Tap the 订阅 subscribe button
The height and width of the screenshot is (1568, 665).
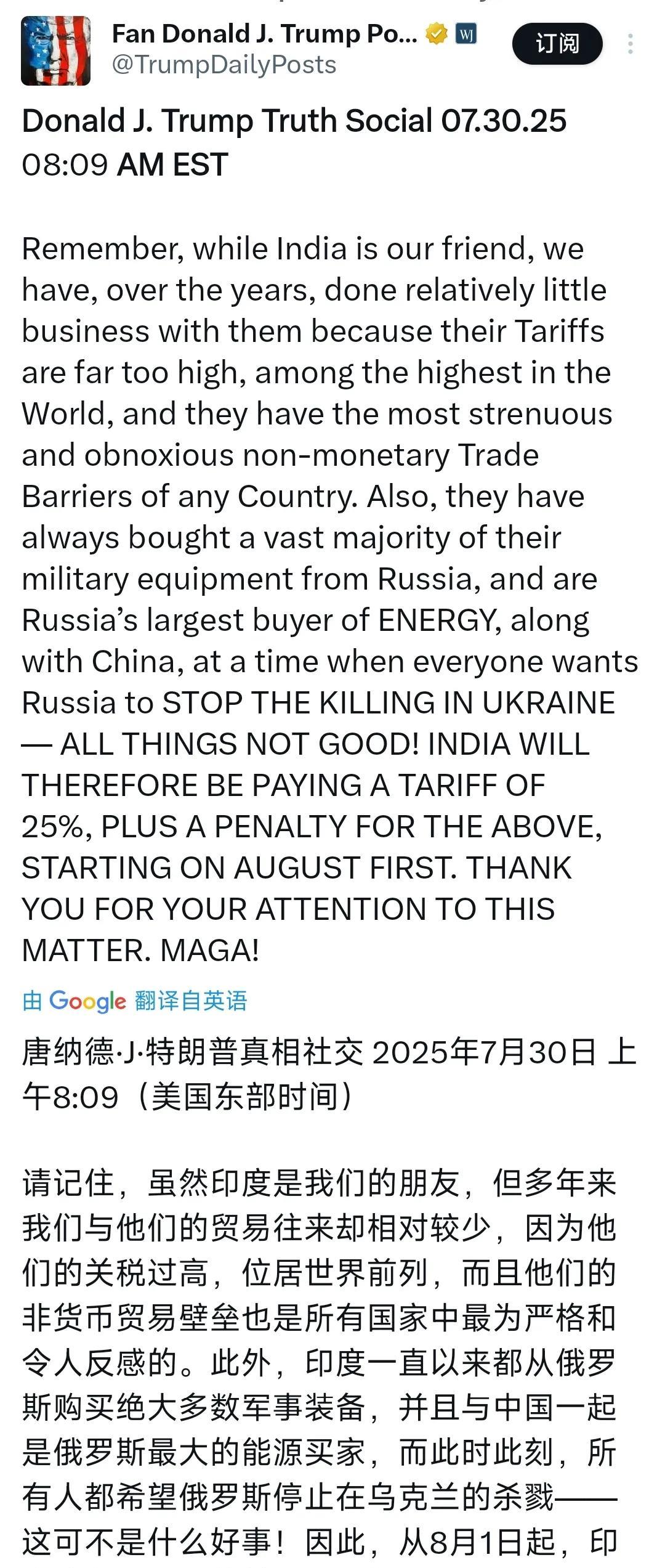tap(557, 44)
